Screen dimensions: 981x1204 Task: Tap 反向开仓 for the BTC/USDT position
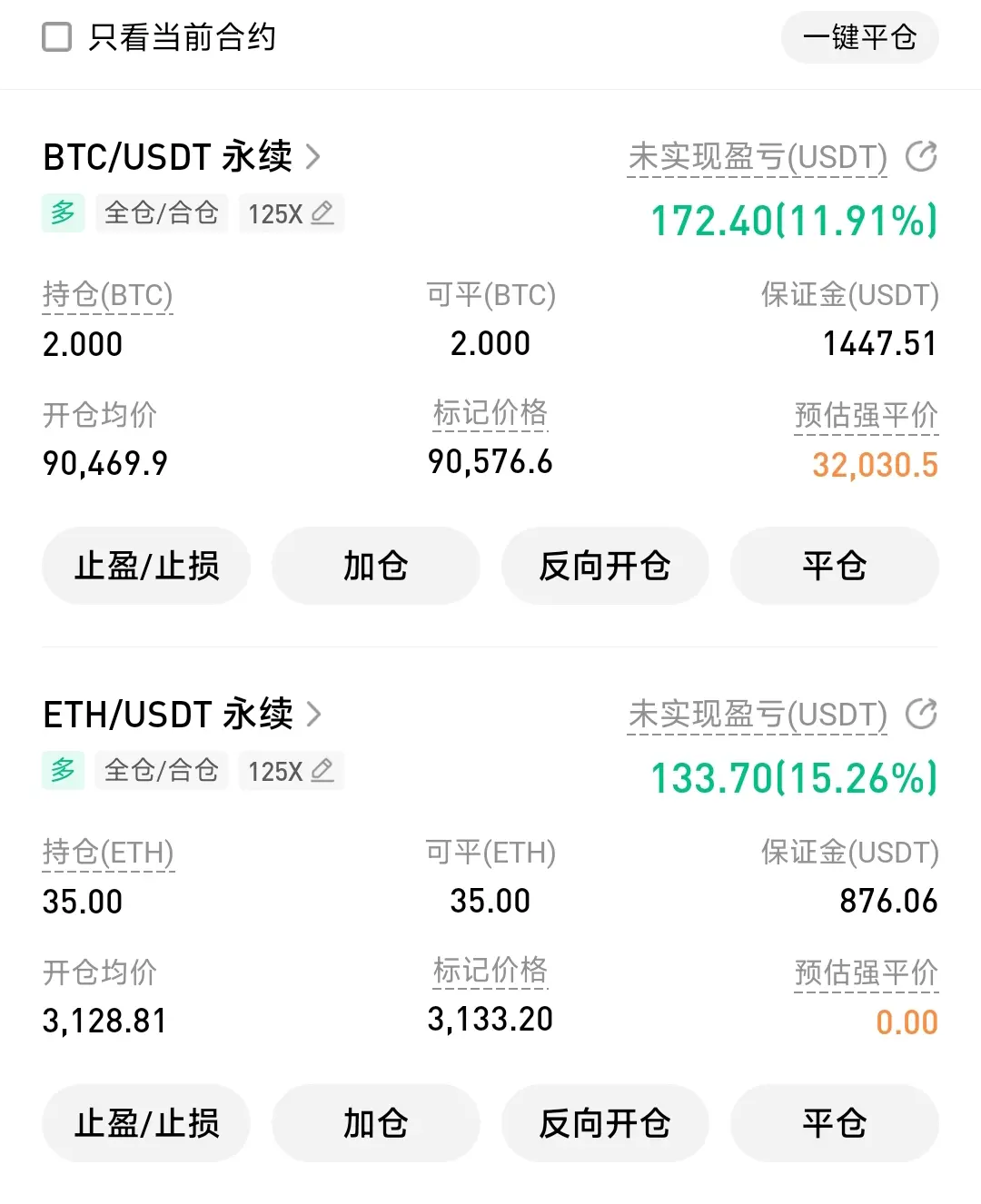click(x=605, y=566)
